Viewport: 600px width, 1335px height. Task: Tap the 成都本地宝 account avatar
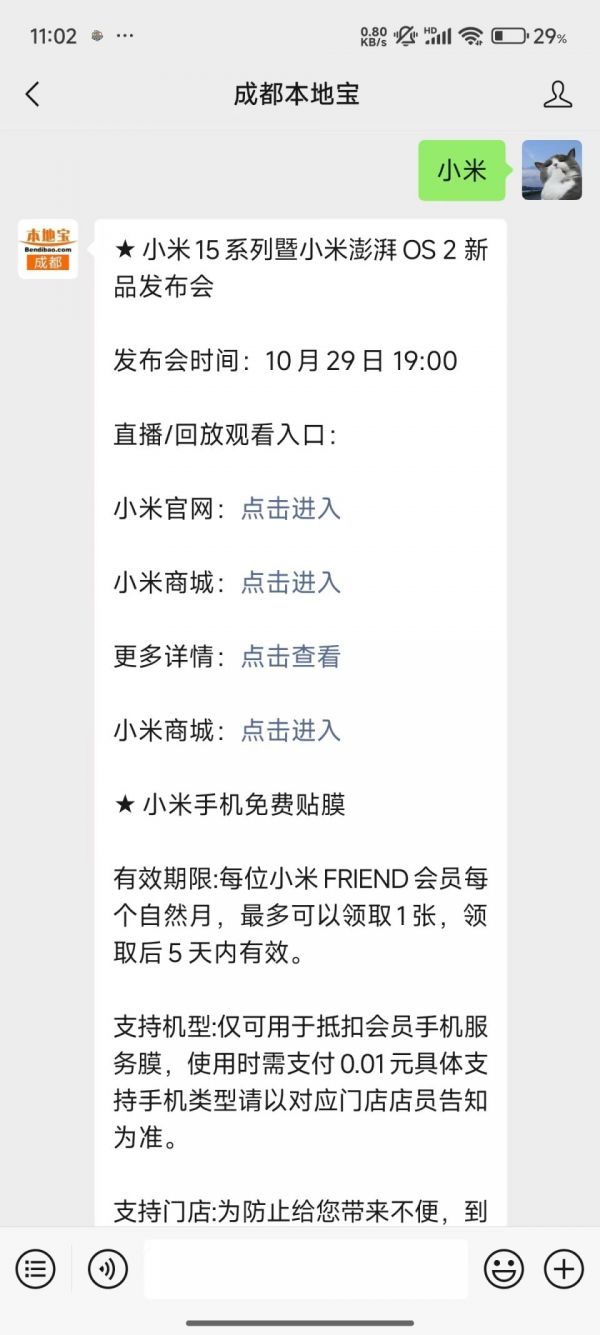pyautogui.click(x=48, y=250)
